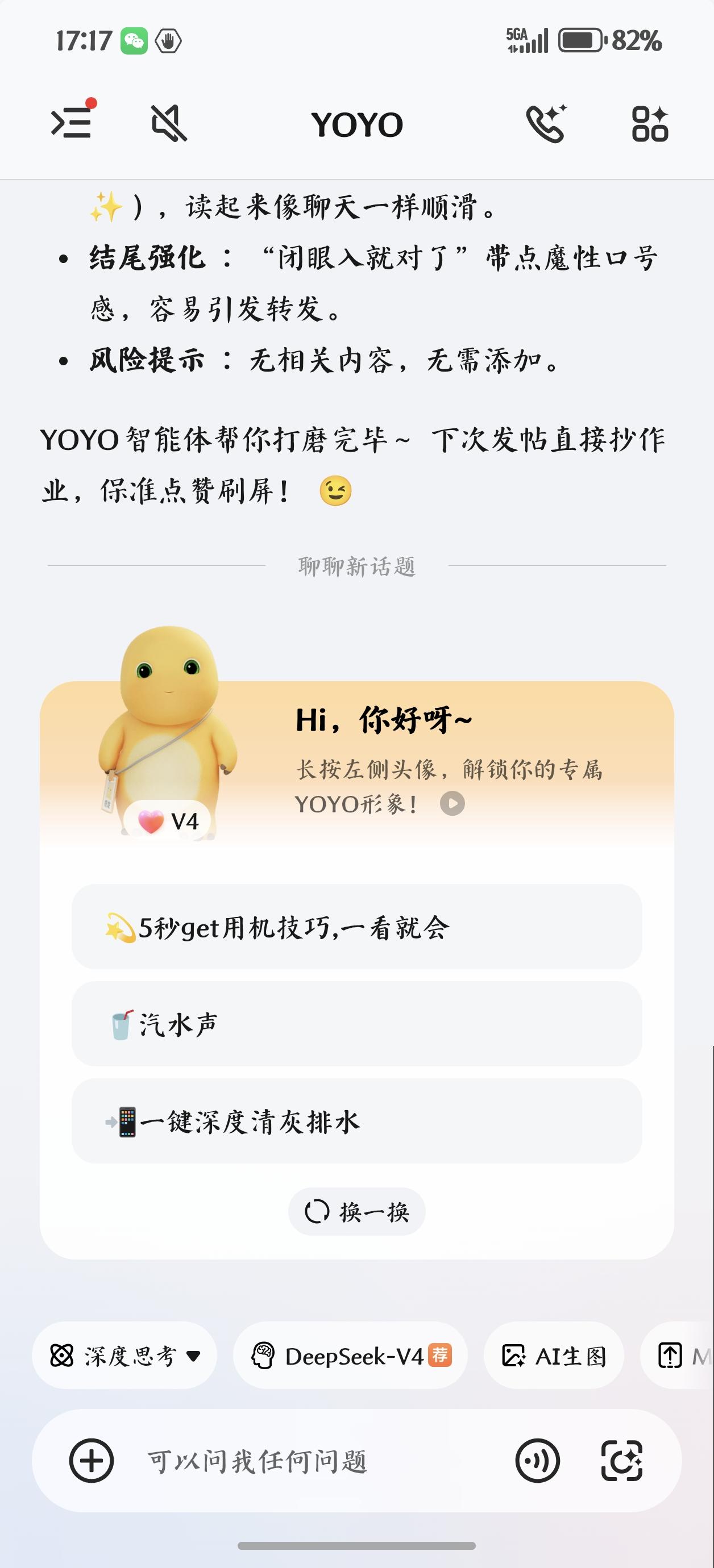Tap 聊聊新话题 divider to start new topic
Viewport: 714px width, 1568px height.
(x=357, y=566)
